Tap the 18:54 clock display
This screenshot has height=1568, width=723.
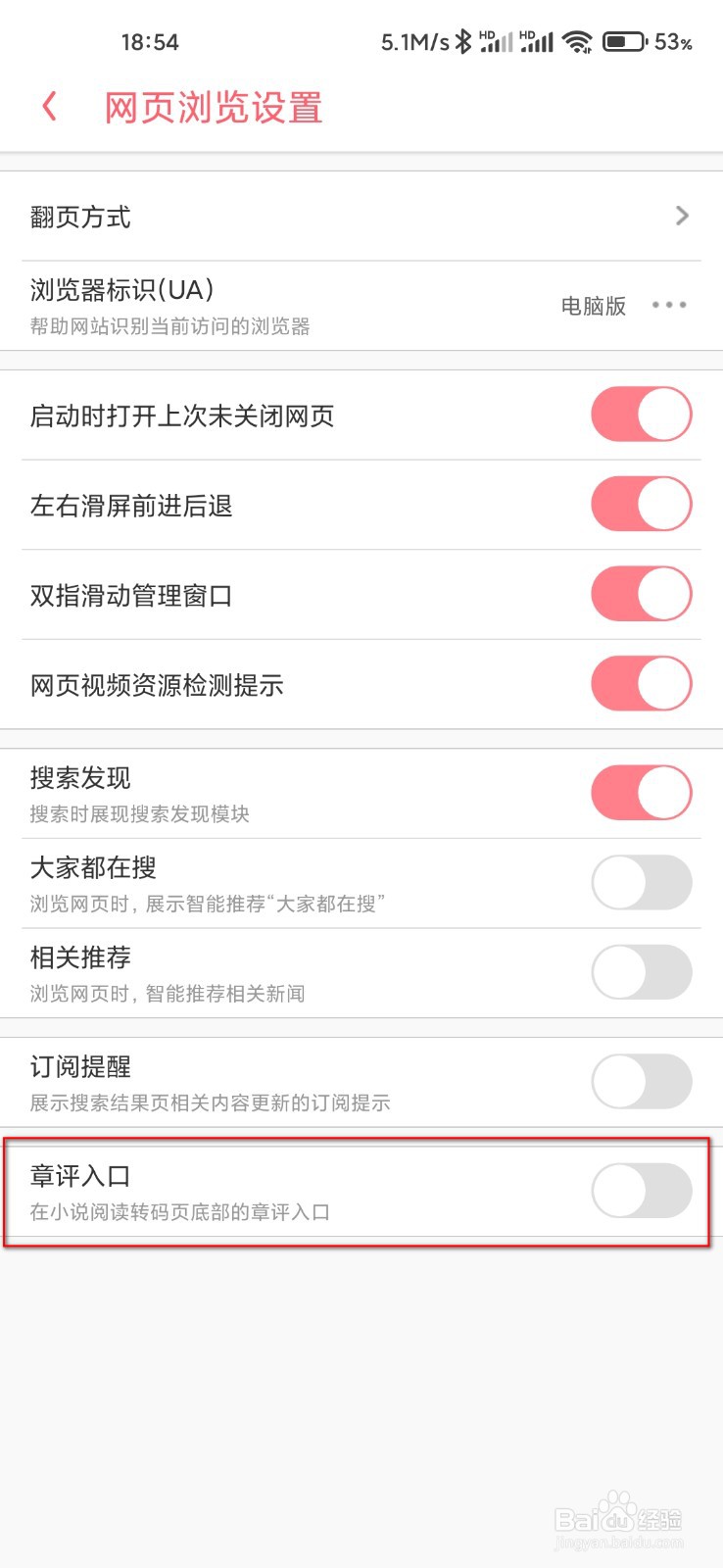pos(149,40)
